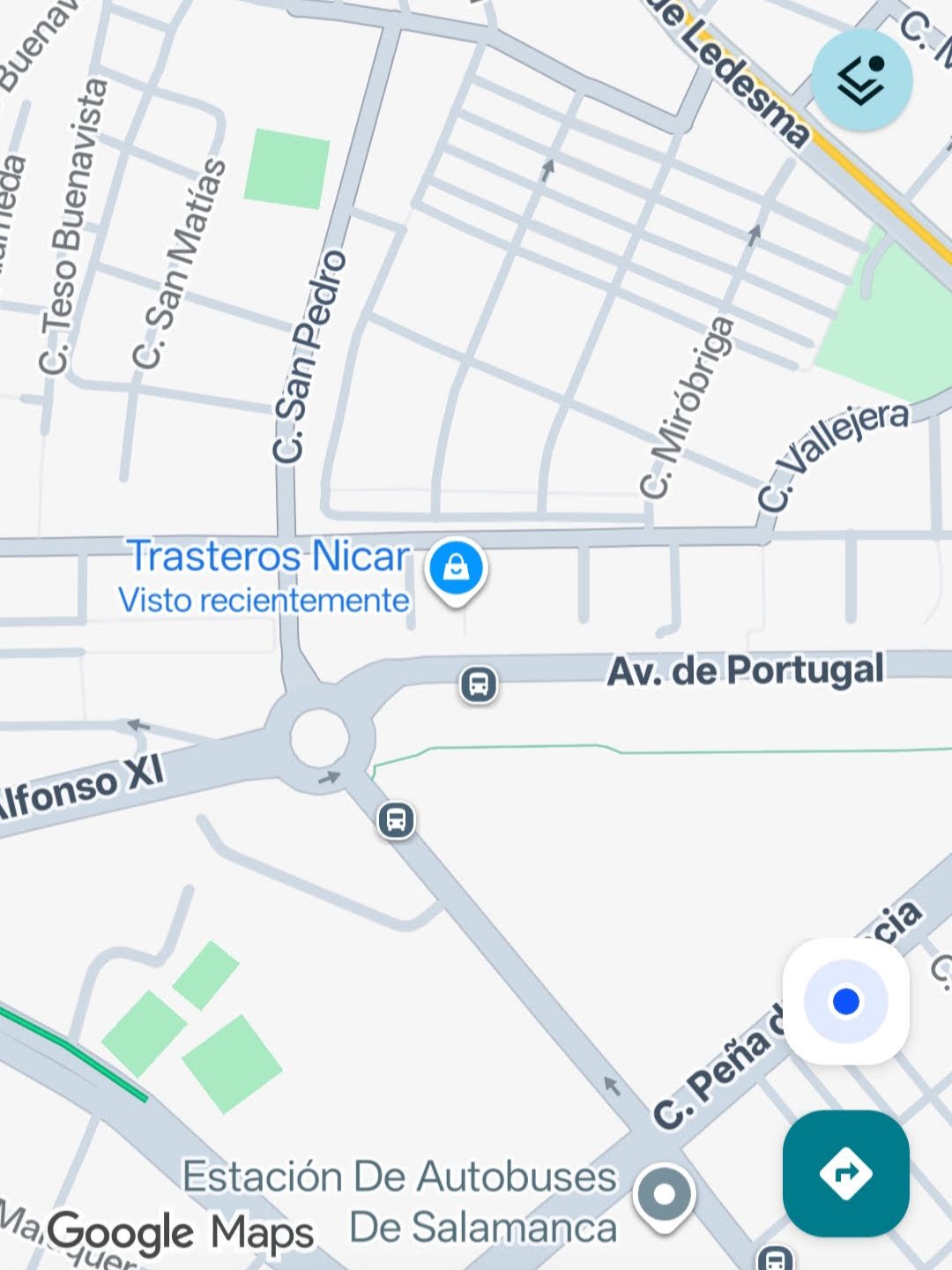Tap the bus stop below the roundabout
The width and height of the screenshot is (952, 1270).
coord(397,820)
